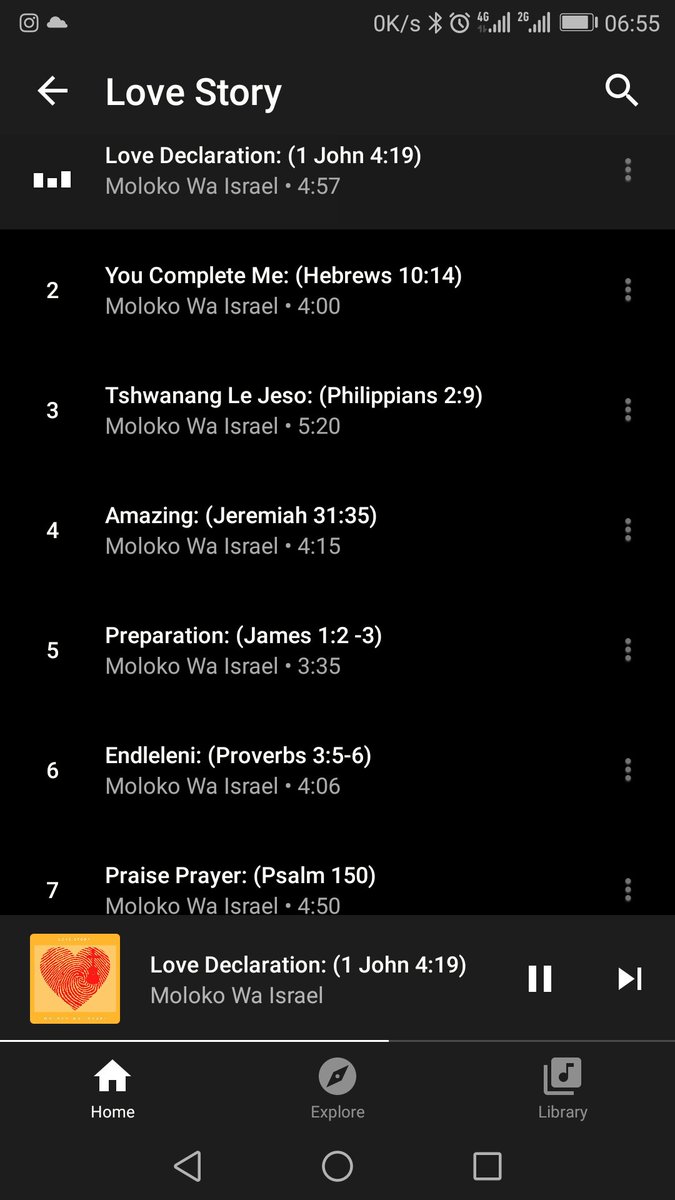Open the three-dot menu beside Amazing

point(628,530)
